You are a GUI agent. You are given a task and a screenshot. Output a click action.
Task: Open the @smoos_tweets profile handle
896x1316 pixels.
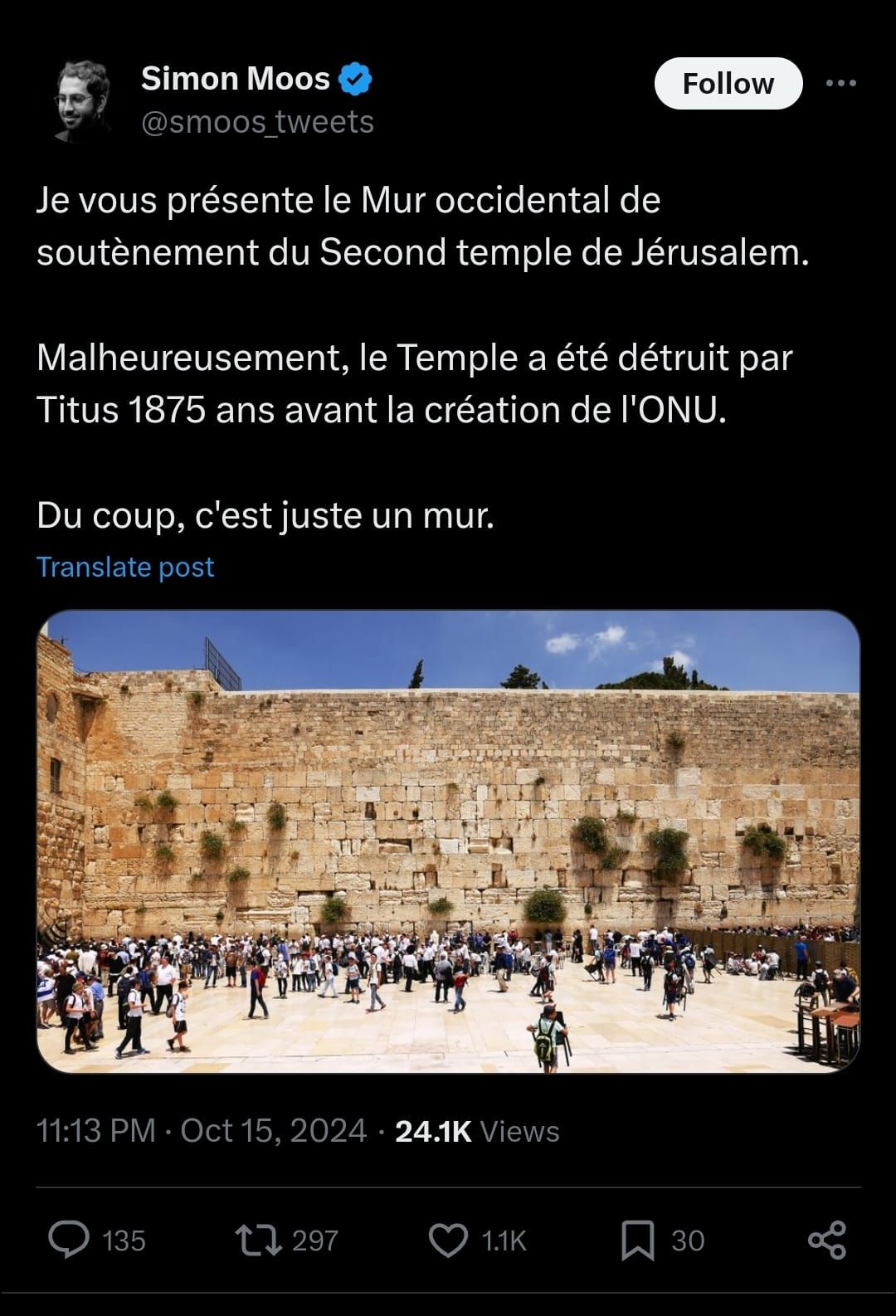[257, 122]
